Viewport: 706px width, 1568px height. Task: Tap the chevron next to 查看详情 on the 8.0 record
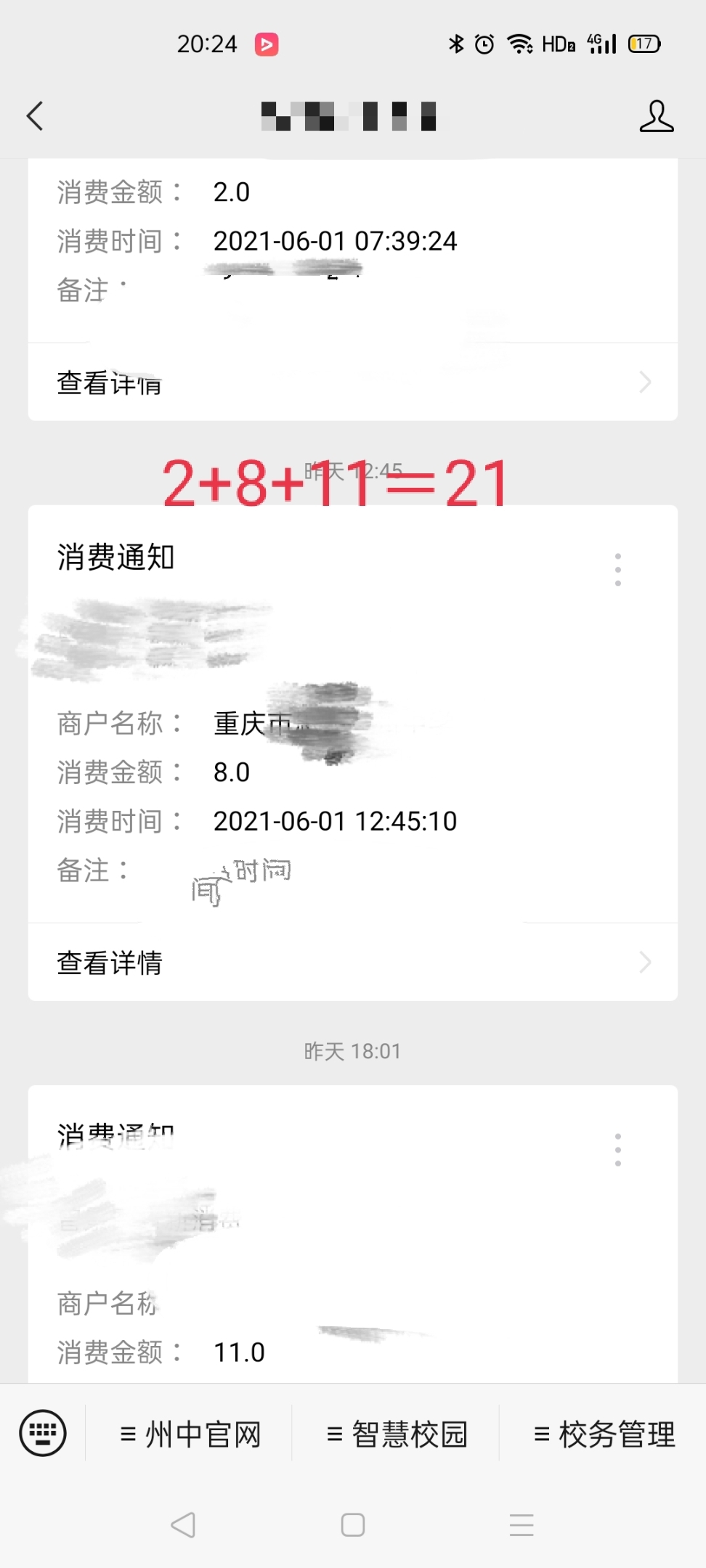(x=644, y=962)
